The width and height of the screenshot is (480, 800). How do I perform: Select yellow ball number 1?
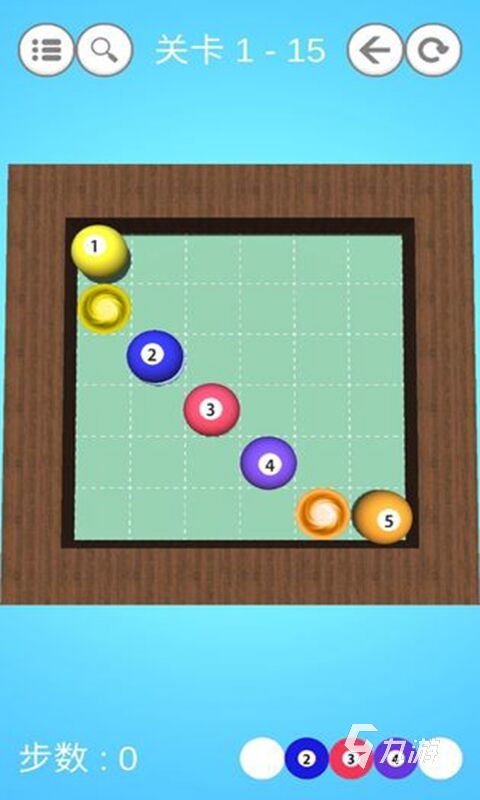point(99,252)
